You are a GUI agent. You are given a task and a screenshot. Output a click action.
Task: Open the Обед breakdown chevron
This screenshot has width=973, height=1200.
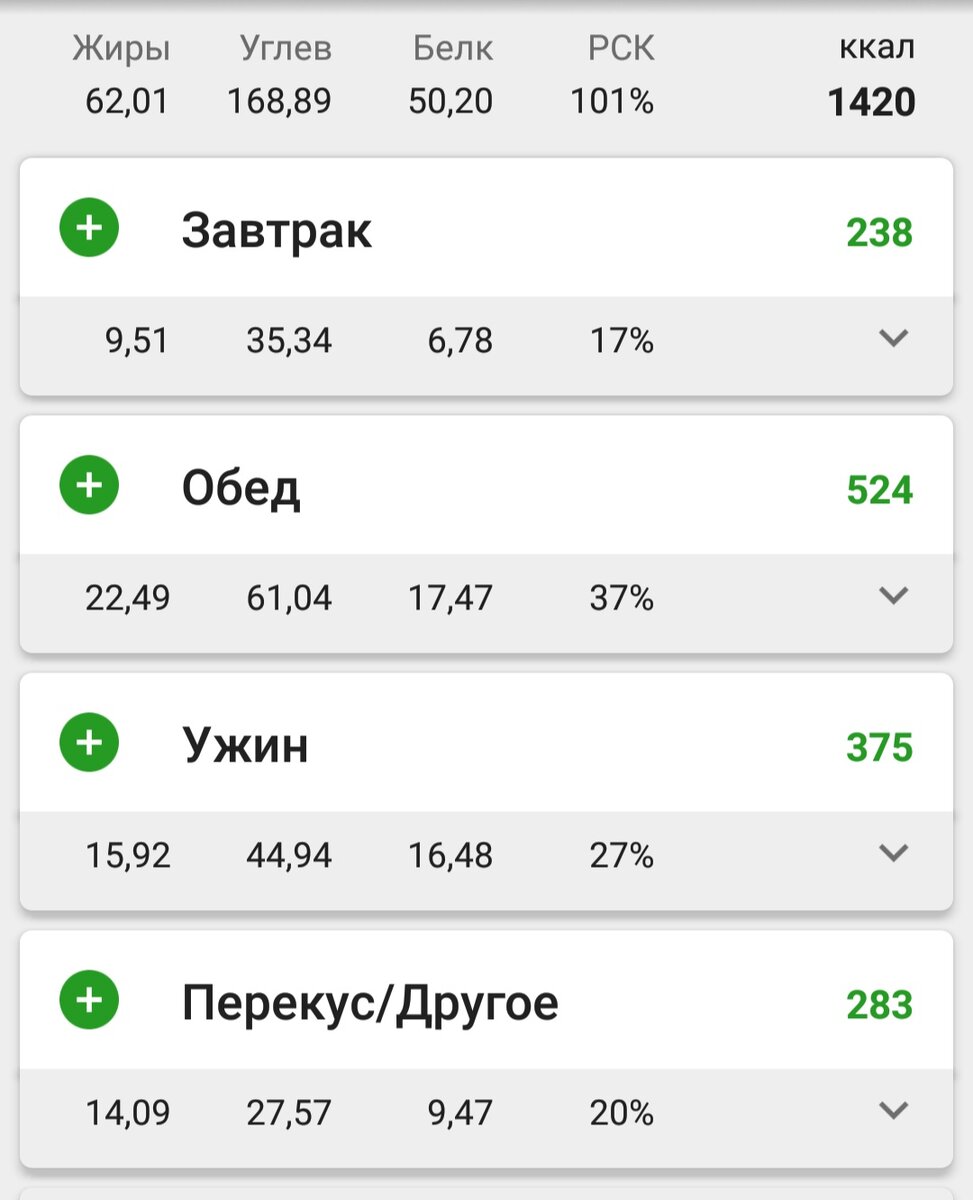point(891,597)
